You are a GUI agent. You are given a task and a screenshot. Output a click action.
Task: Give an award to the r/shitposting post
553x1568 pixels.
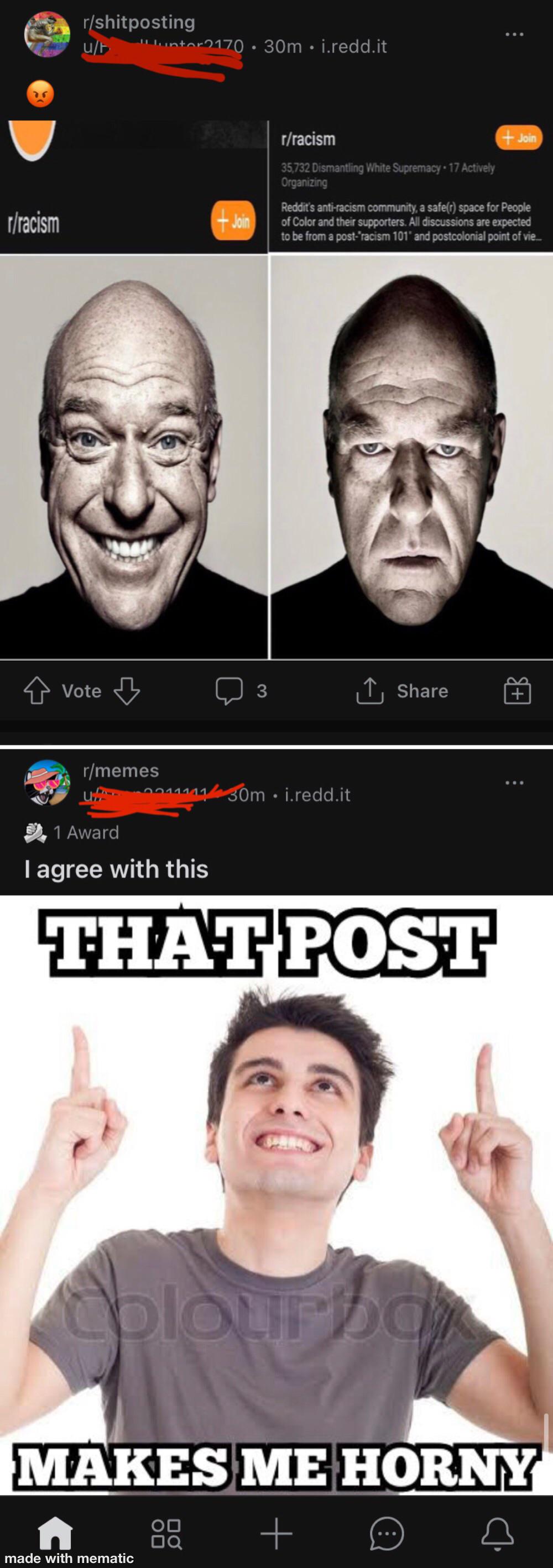(517, 691)
